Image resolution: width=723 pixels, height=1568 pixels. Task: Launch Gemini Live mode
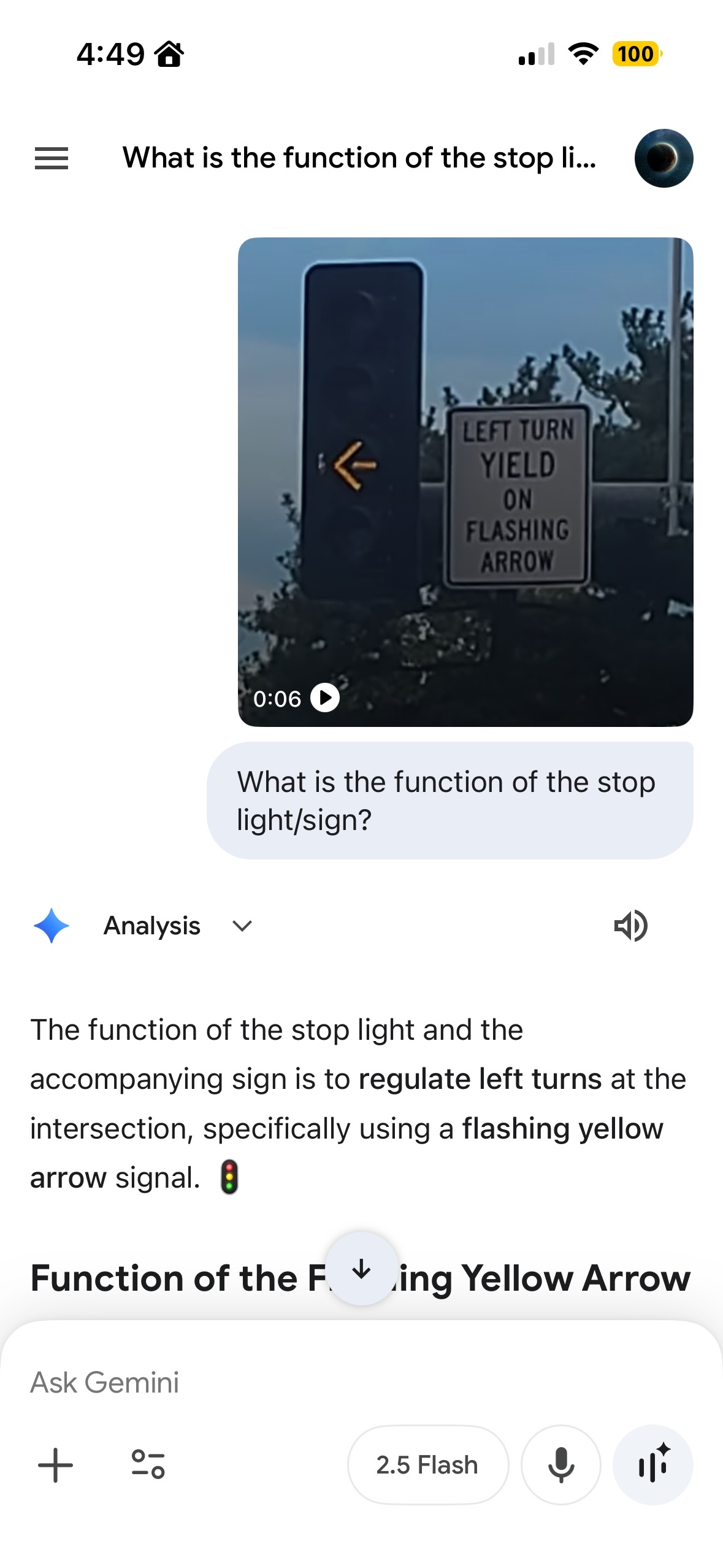653,1465
